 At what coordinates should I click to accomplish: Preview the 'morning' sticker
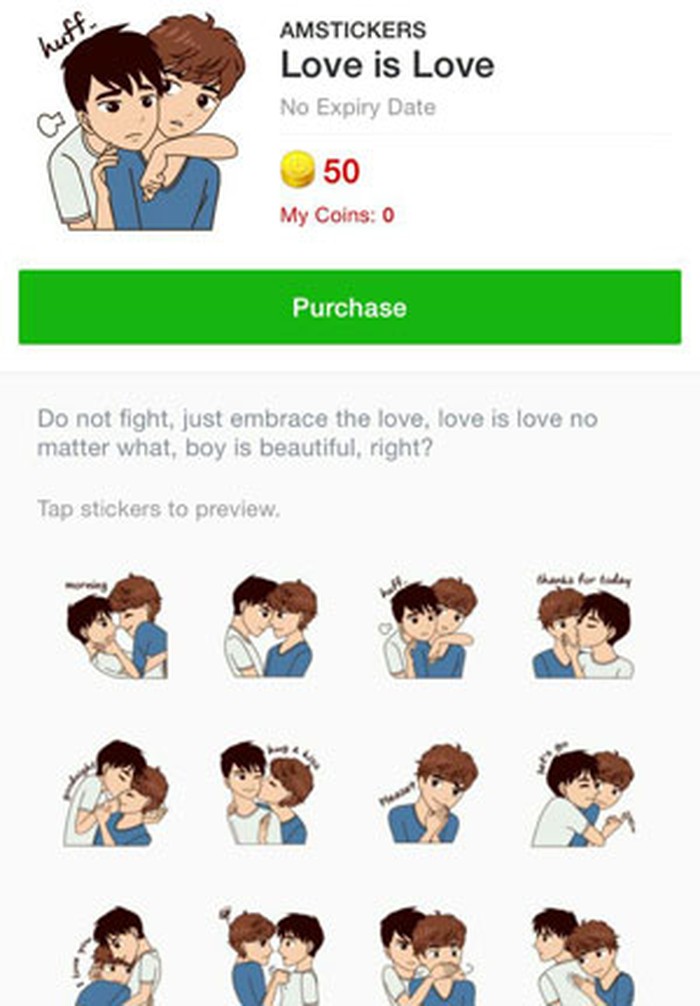tap(117, 627)
